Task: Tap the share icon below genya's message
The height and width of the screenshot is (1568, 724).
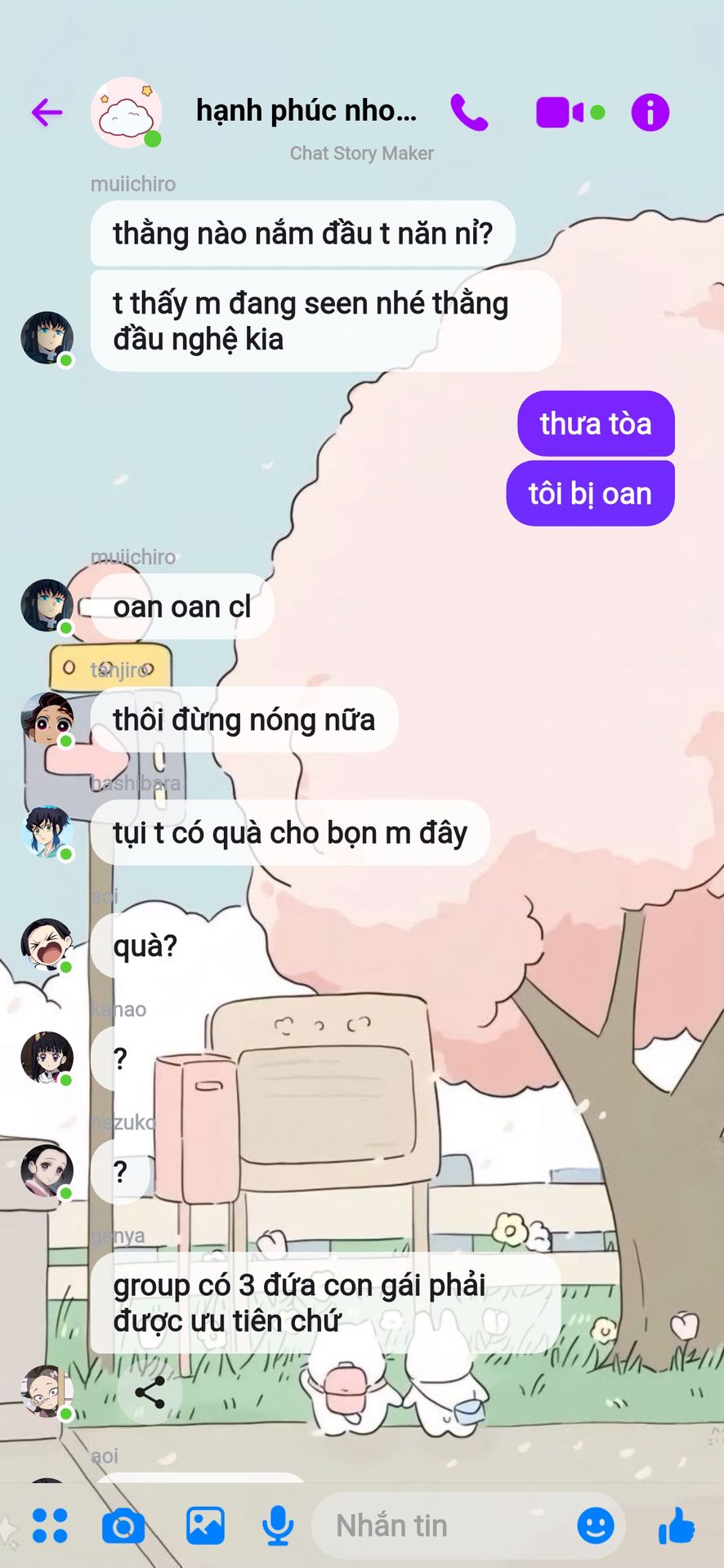Action: tap(150, 1392)
